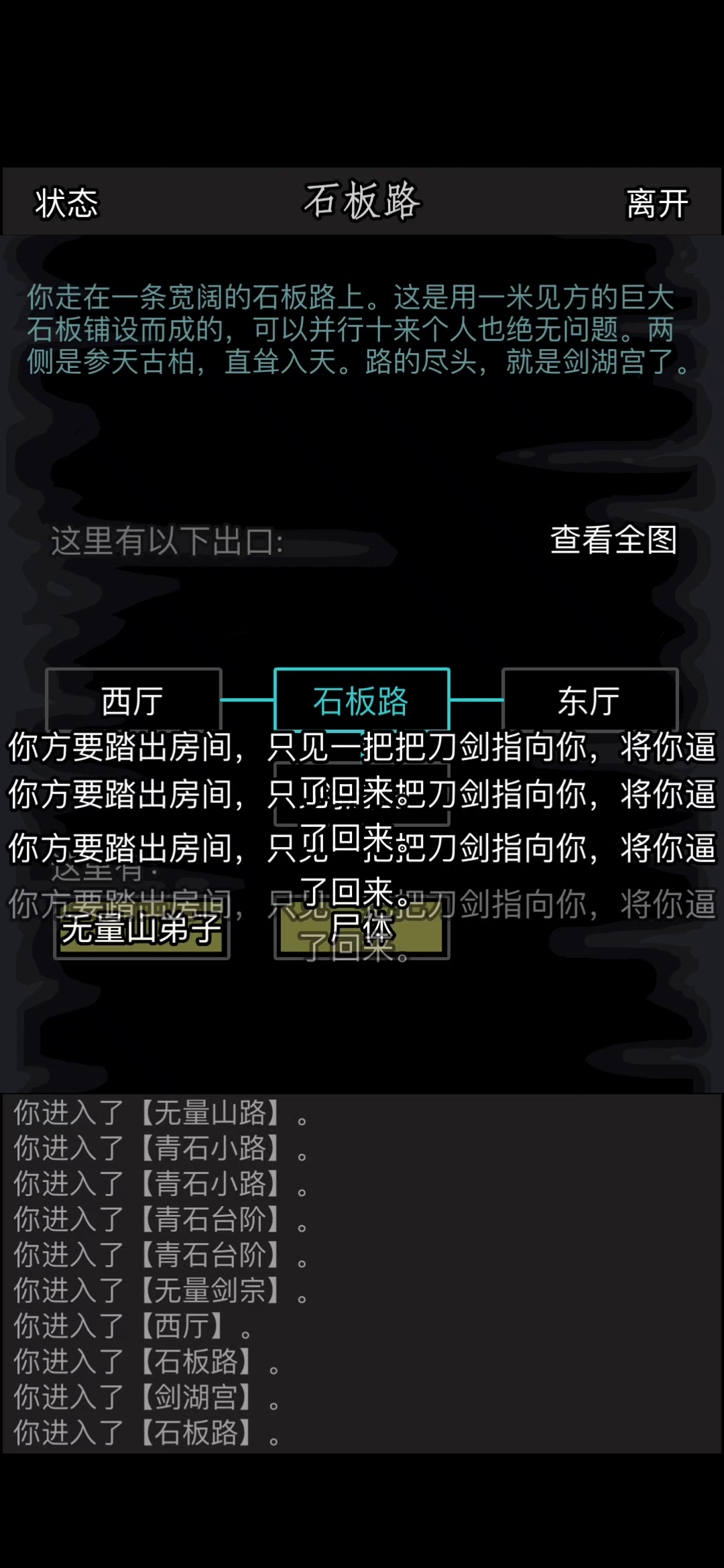Screen dimensions: 724x1568
Task: Interact with 无量山弟子
Action: [141, 931]
